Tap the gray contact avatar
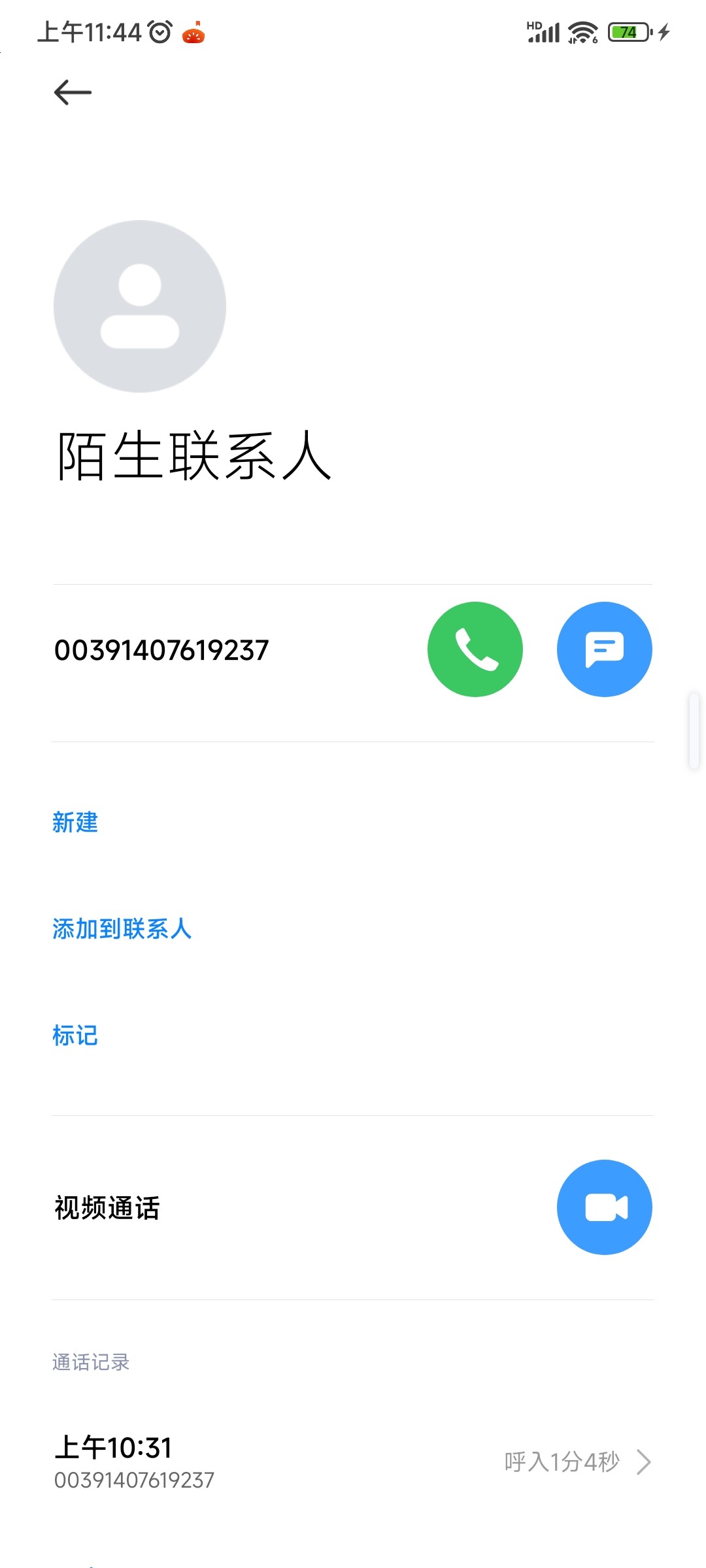 [140, 306]
